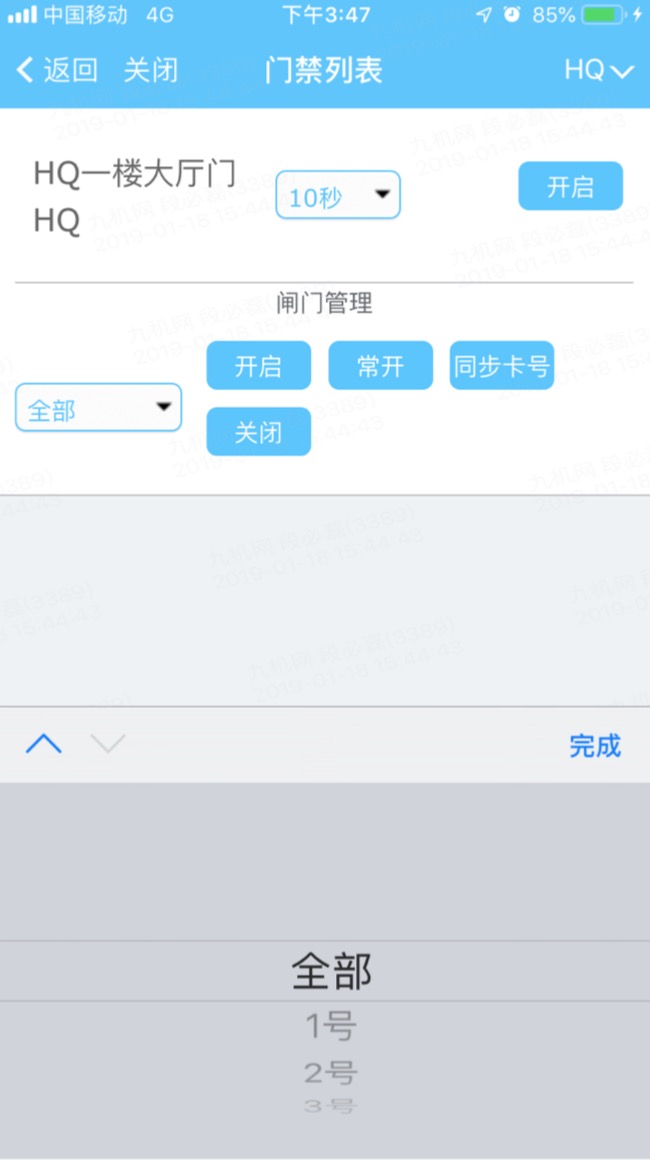Set gates to 常开

point(380,365)
